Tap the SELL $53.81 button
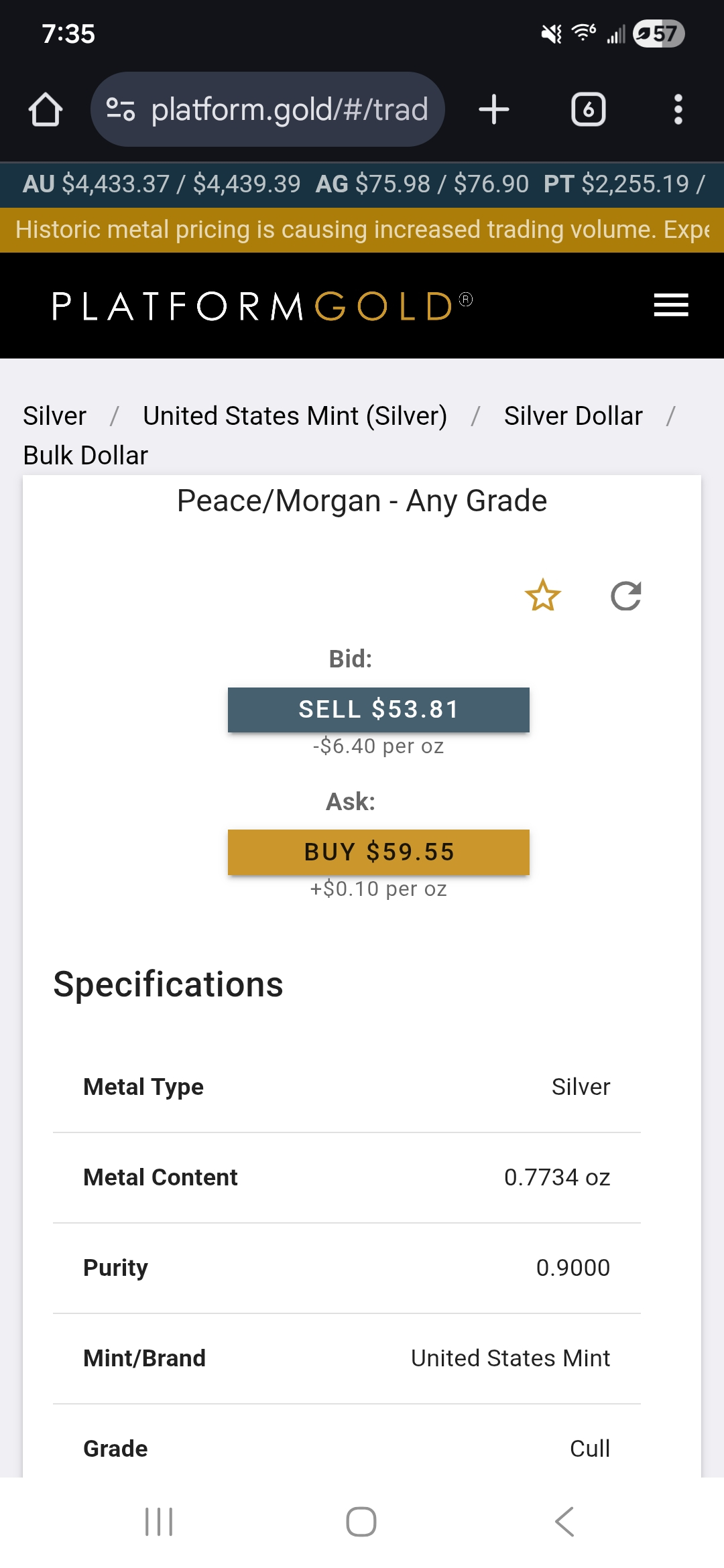 (x=379, y=710)
